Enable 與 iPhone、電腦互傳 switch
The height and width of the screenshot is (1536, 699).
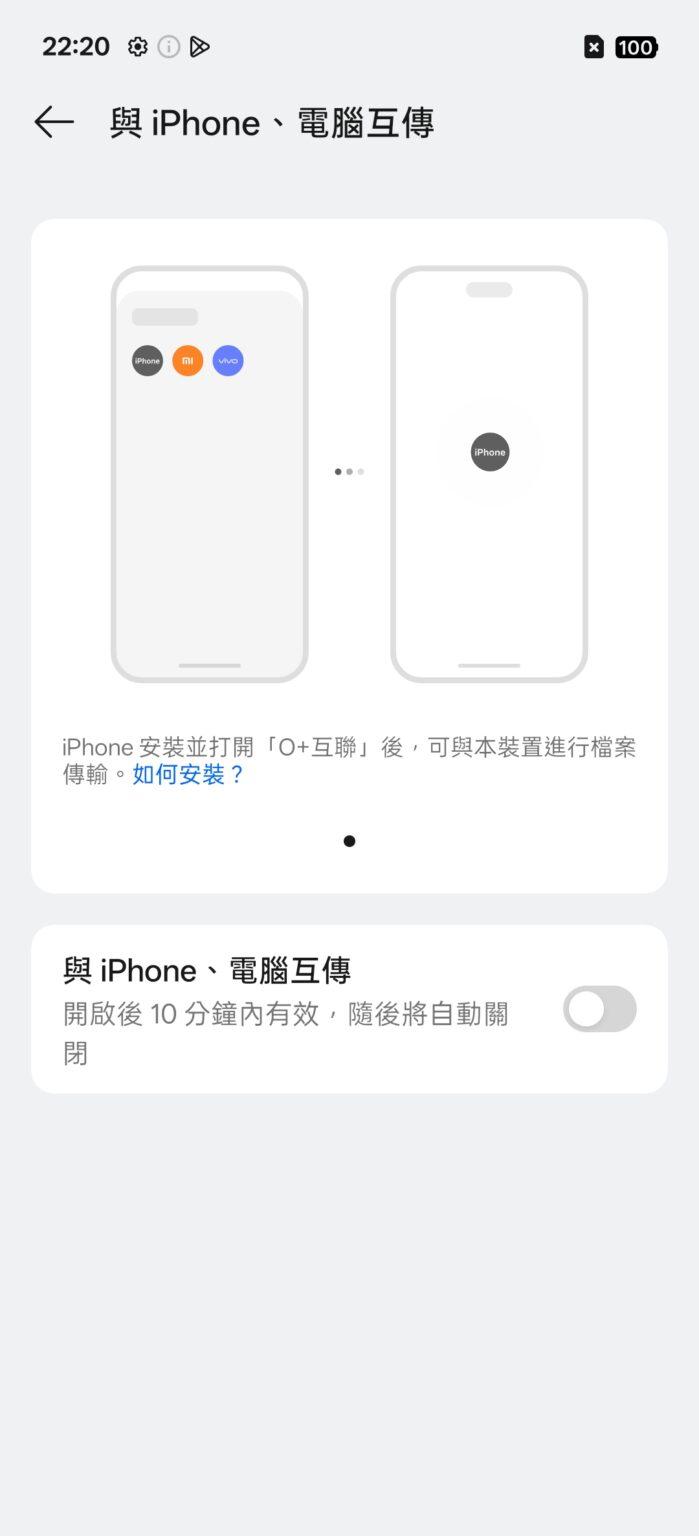[x=599, y=1008]
